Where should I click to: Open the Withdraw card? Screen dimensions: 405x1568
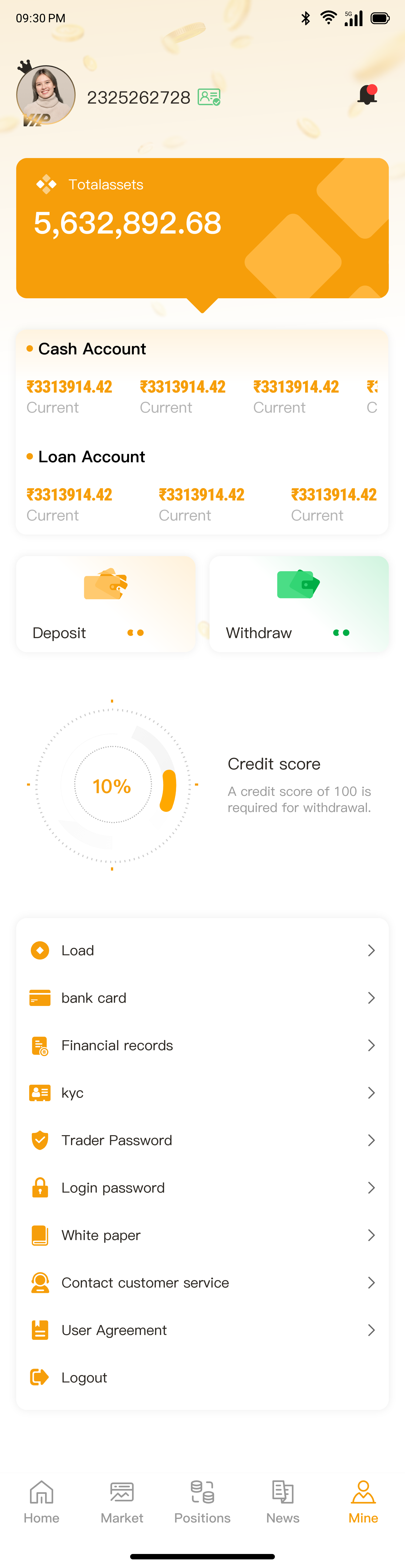point(298,604)
